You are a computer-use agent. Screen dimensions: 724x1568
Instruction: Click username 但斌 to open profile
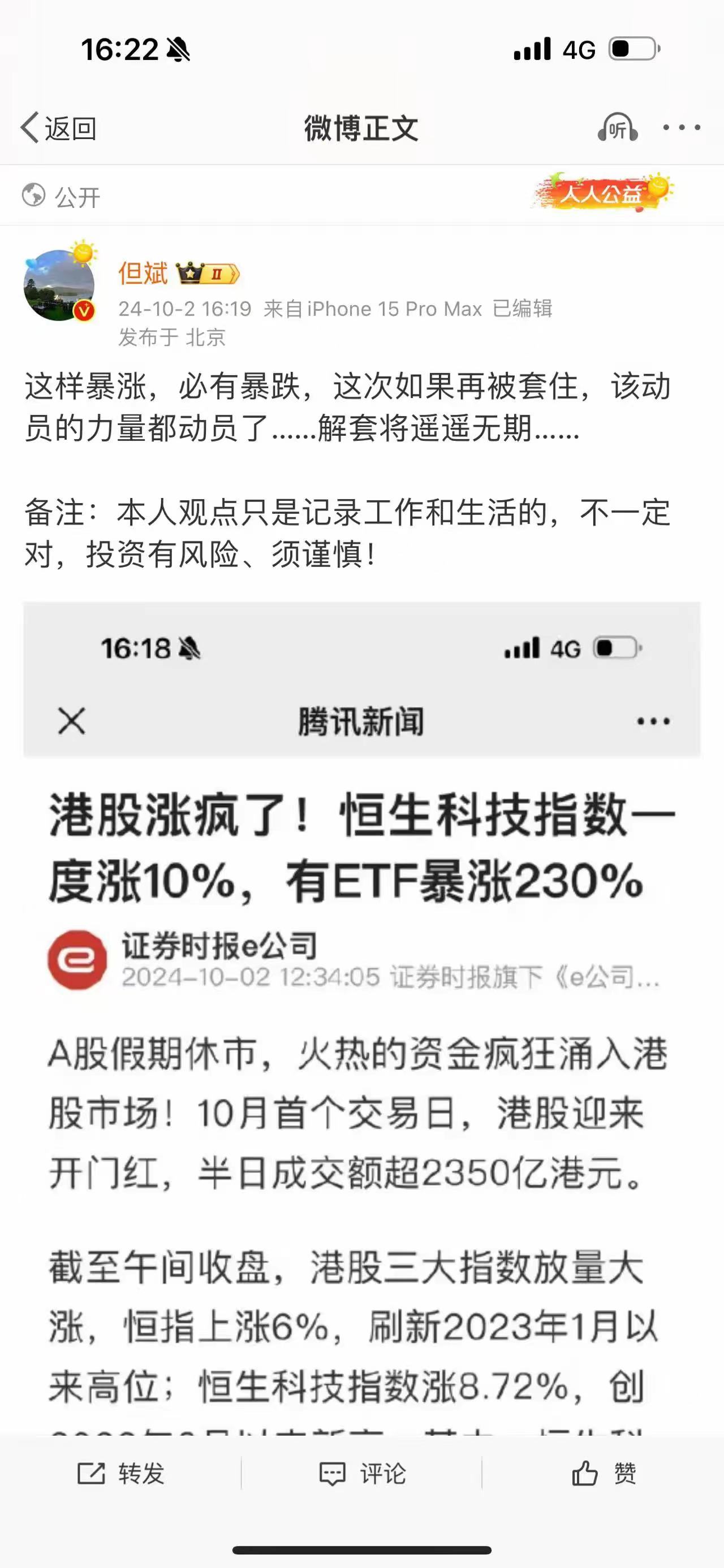click(143, 274)
